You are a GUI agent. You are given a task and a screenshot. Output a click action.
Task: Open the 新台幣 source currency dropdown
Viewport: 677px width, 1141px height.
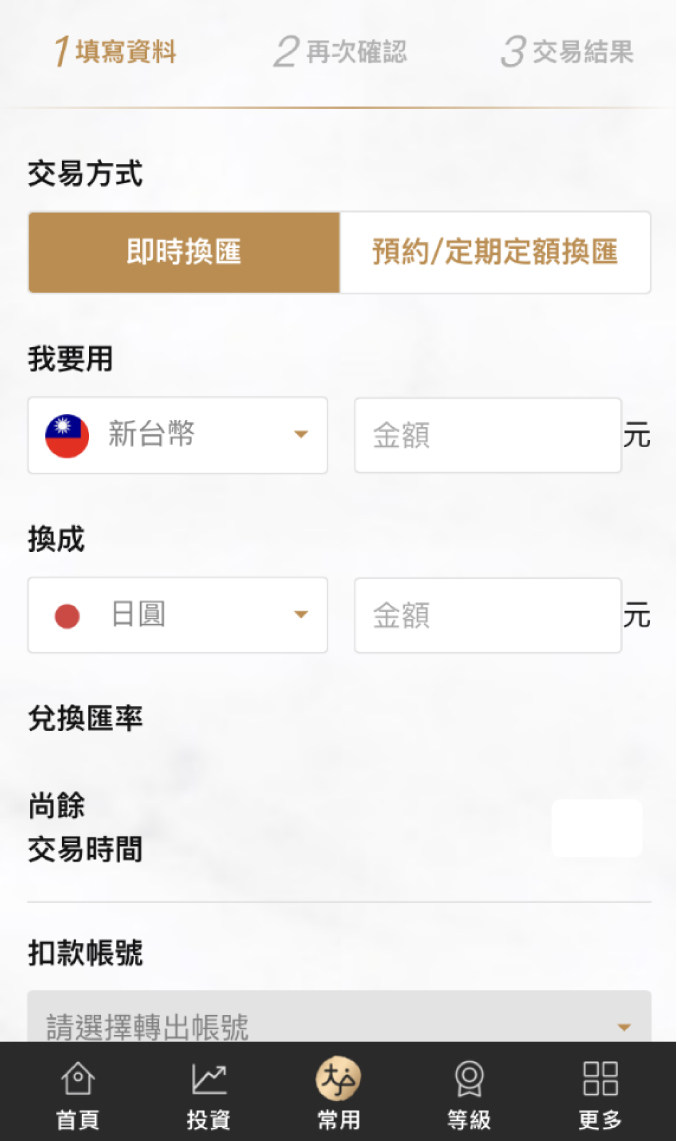click(x=178, y=435)
